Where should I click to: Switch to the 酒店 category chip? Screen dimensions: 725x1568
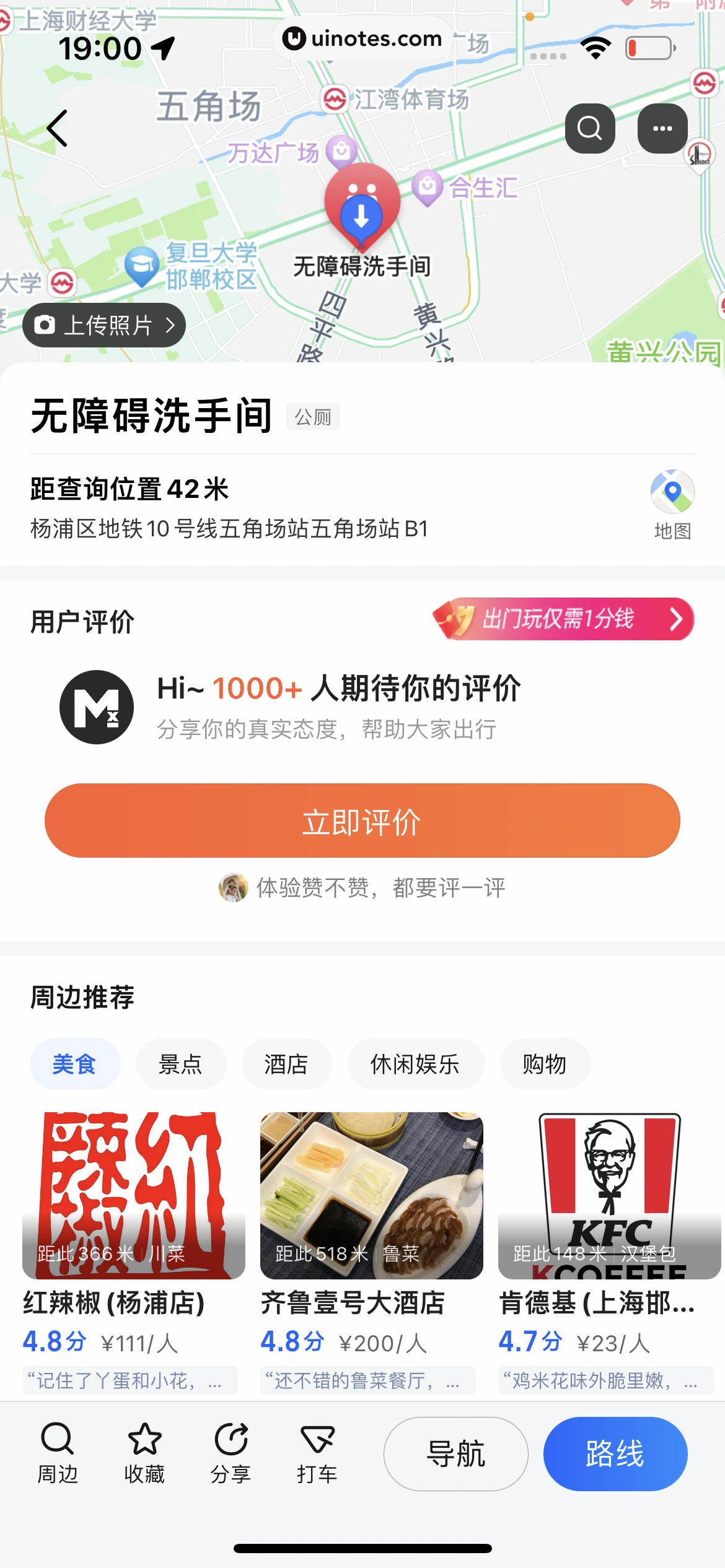pos(286,1064)
